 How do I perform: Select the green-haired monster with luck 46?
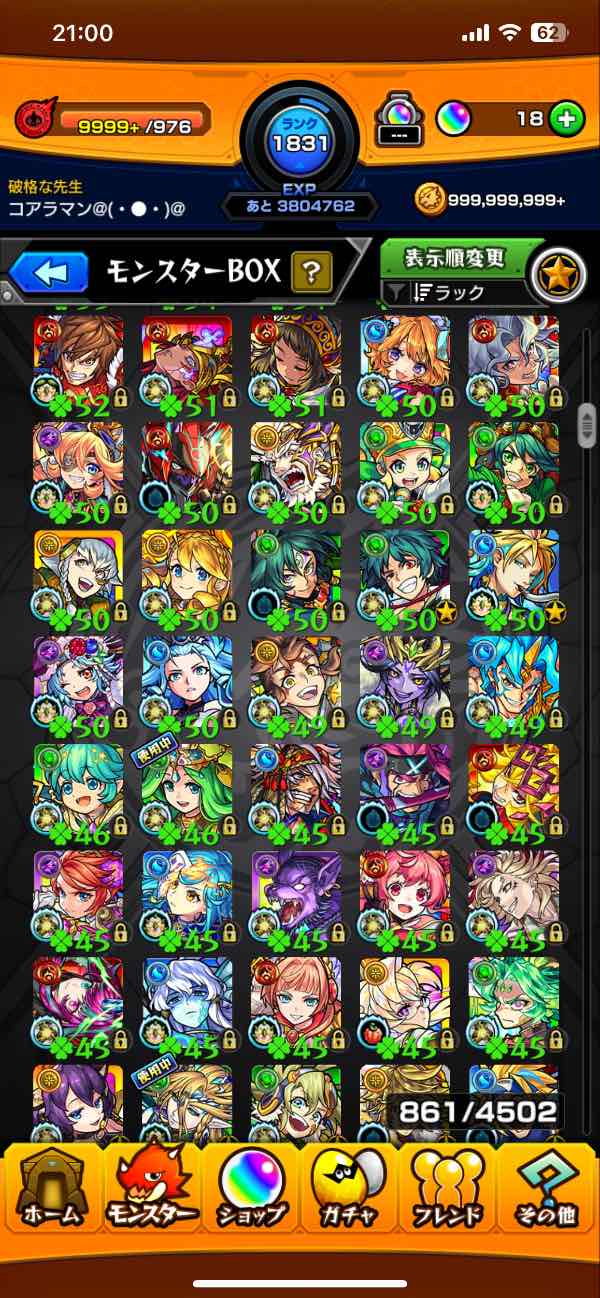click(78, 790)
